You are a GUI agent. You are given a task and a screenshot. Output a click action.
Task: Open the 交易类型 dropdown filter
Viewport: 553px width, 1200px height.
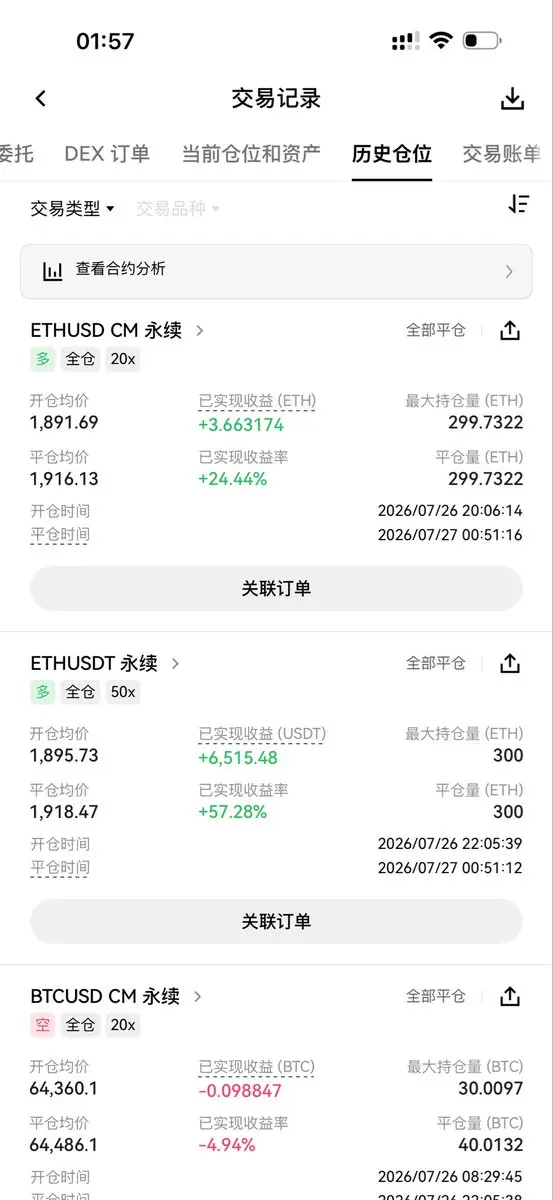coord(73,208)
